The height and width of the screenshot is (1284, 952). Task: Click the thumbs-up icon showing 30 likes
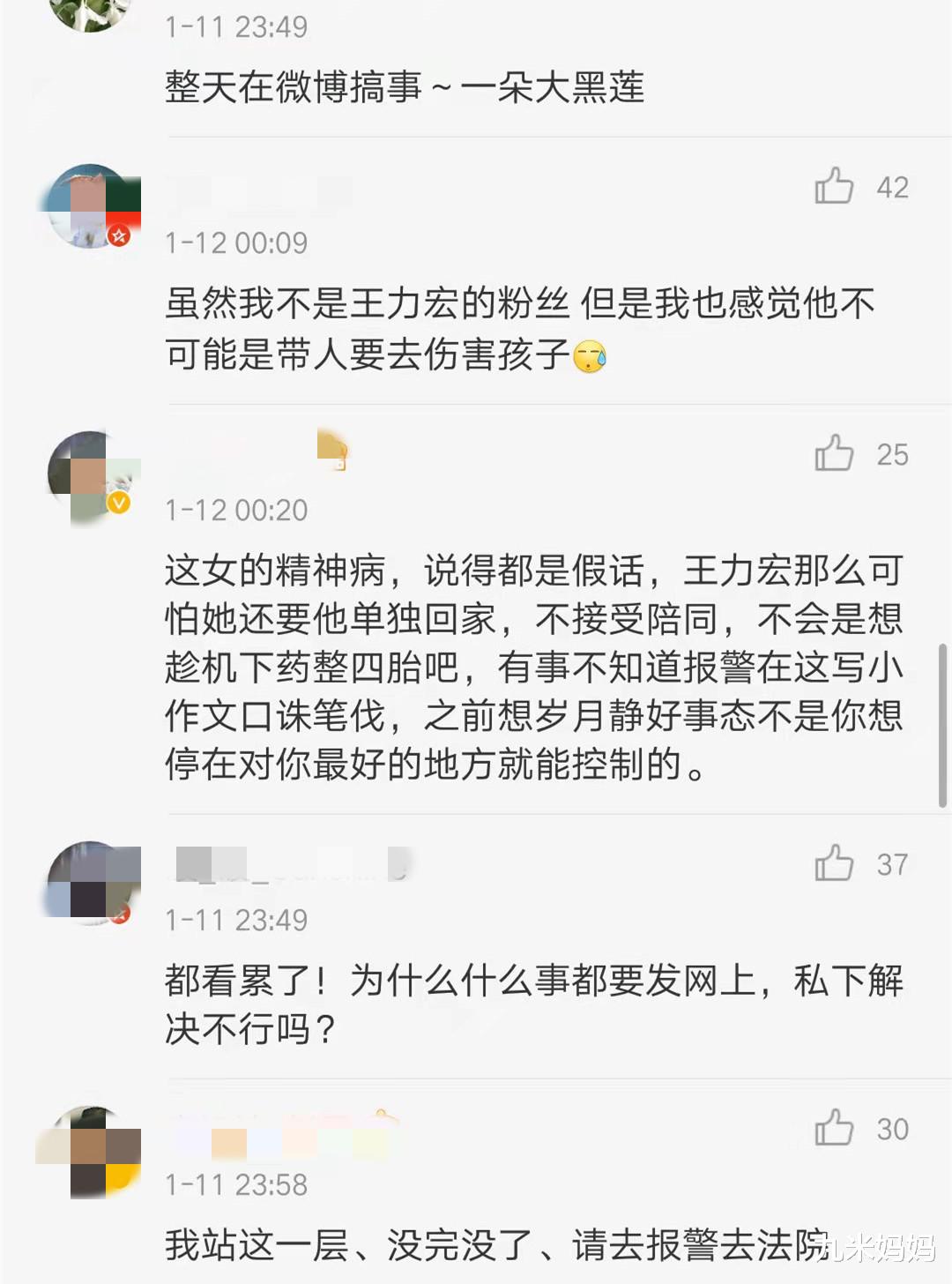(x=835, y=1127)
